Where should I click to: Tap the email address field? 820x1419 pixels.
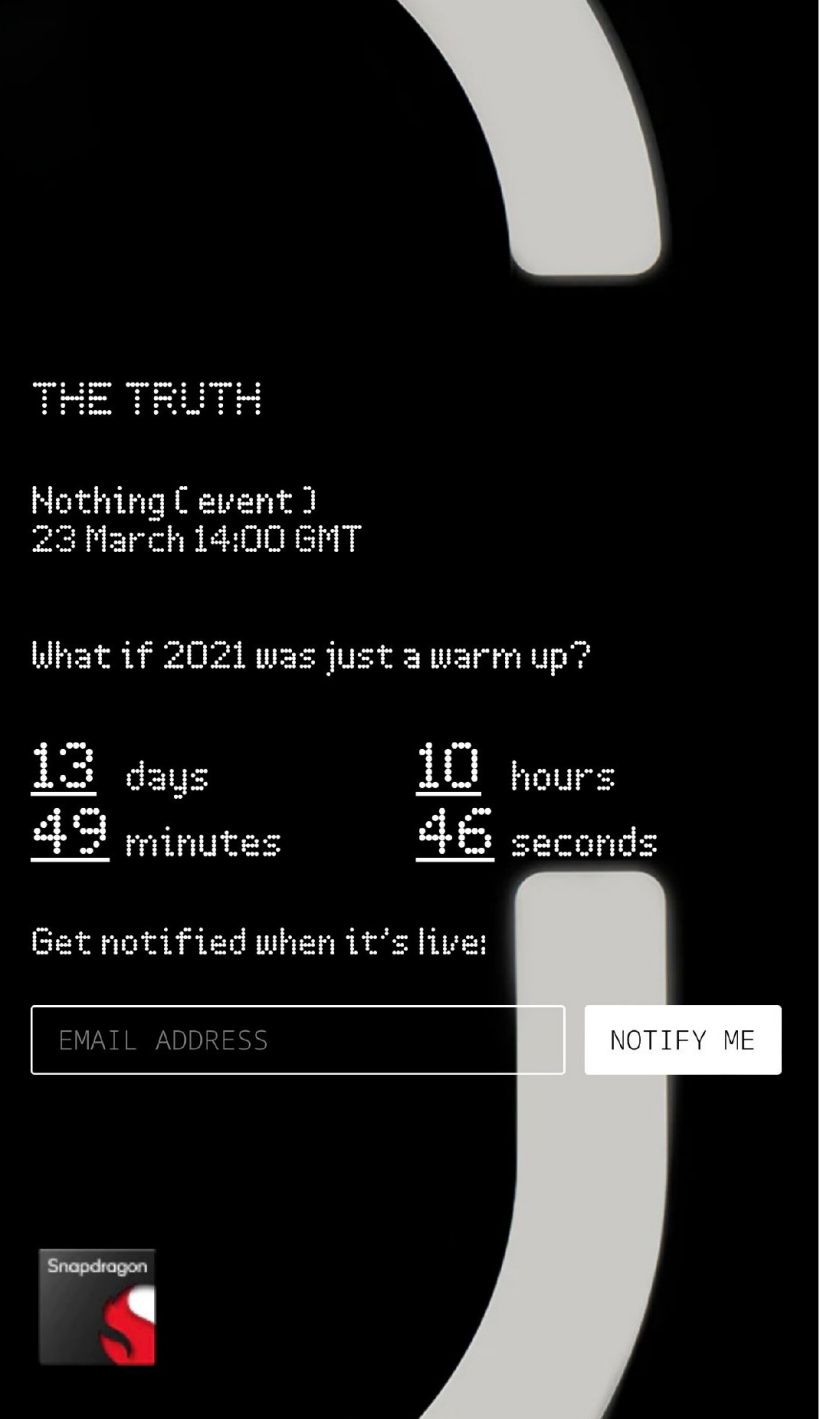tap(297, 1040)
